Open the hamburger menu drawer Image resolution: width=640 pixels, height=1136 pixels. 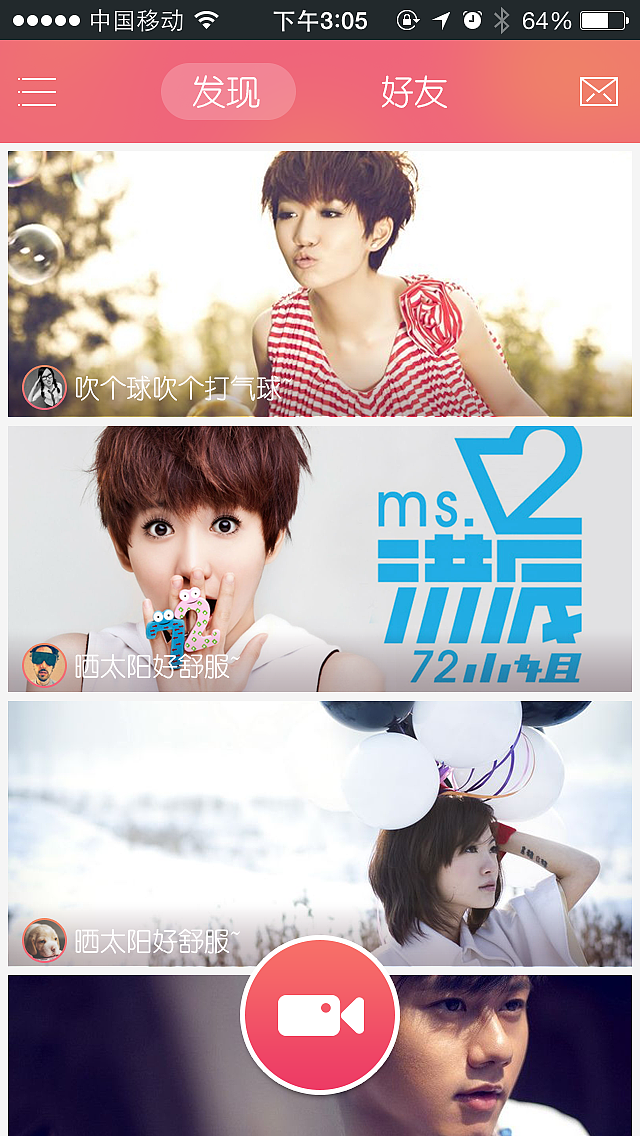pyautogui.click(x=37, y=92)
